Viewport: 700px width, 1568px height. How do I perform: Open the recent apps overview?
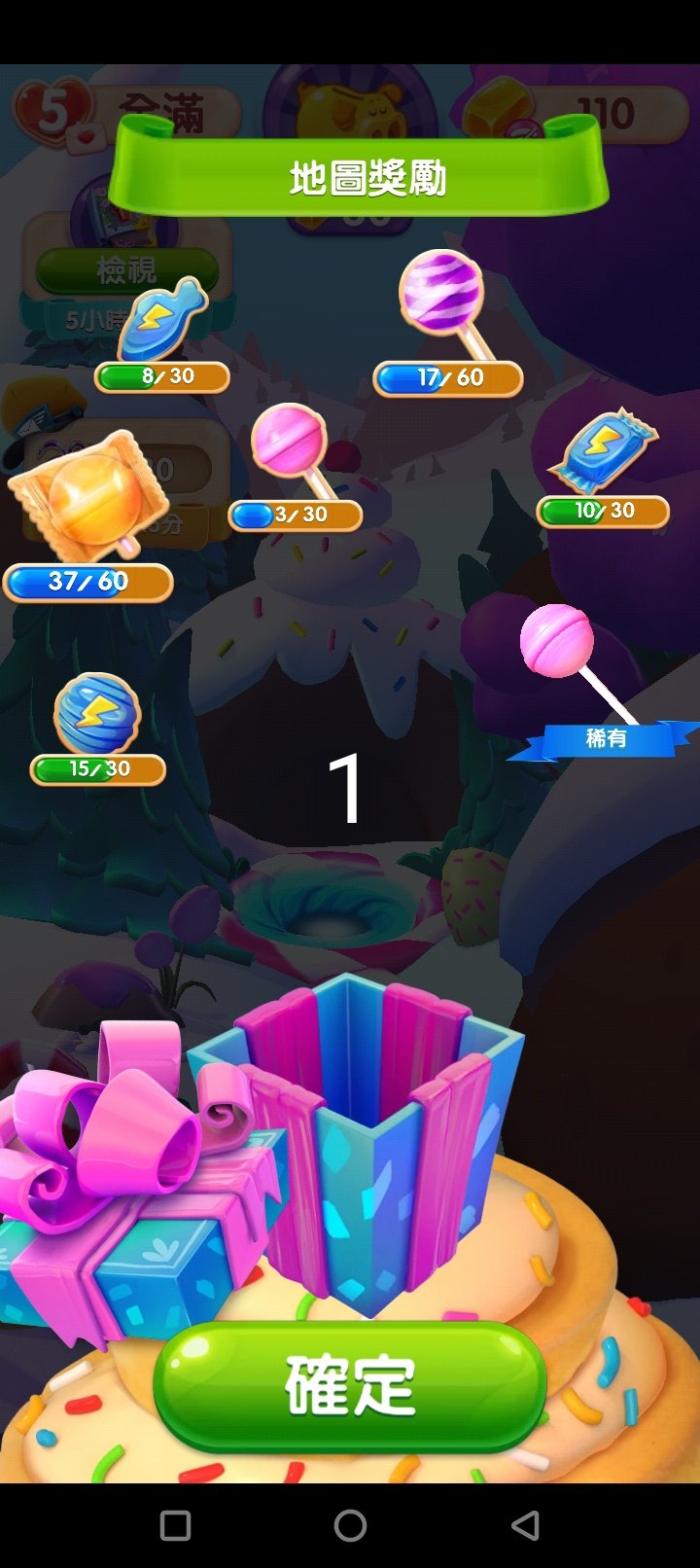point(175,1525)
